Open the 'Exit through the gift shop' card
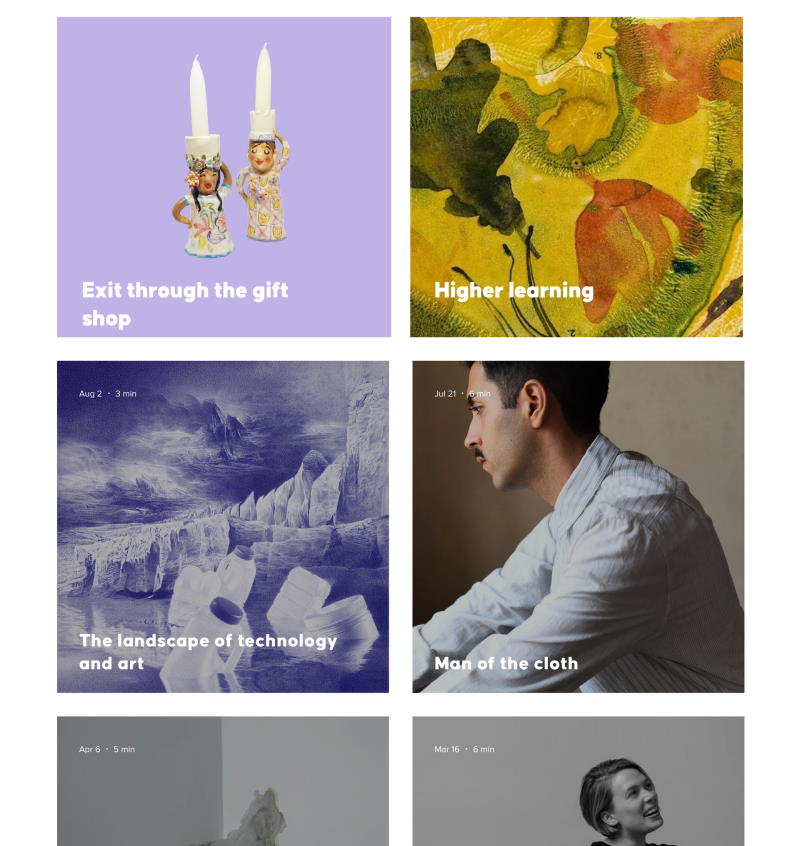This screenshot has height=846, width=800. click(223, 177)
